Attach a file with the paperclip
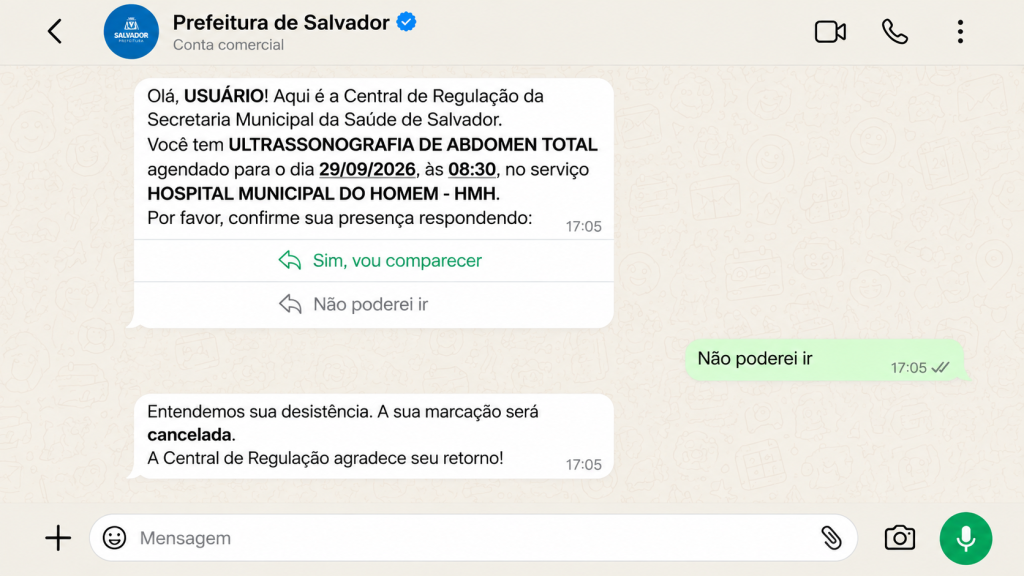The image size is (1024, 576). (831, 538)
